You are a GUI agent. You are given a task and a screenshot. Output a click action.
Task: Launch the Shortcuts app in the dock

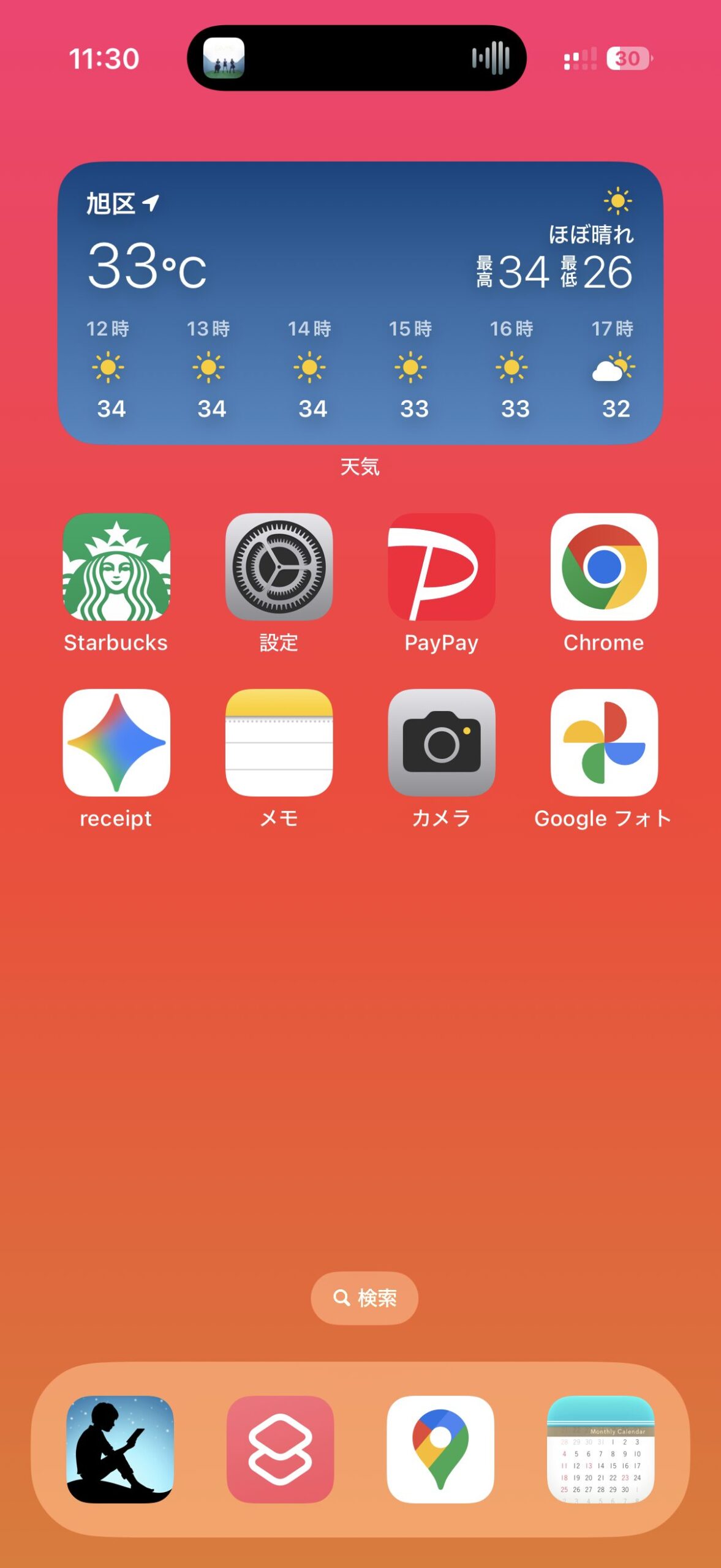click(x=280, y=1449)
